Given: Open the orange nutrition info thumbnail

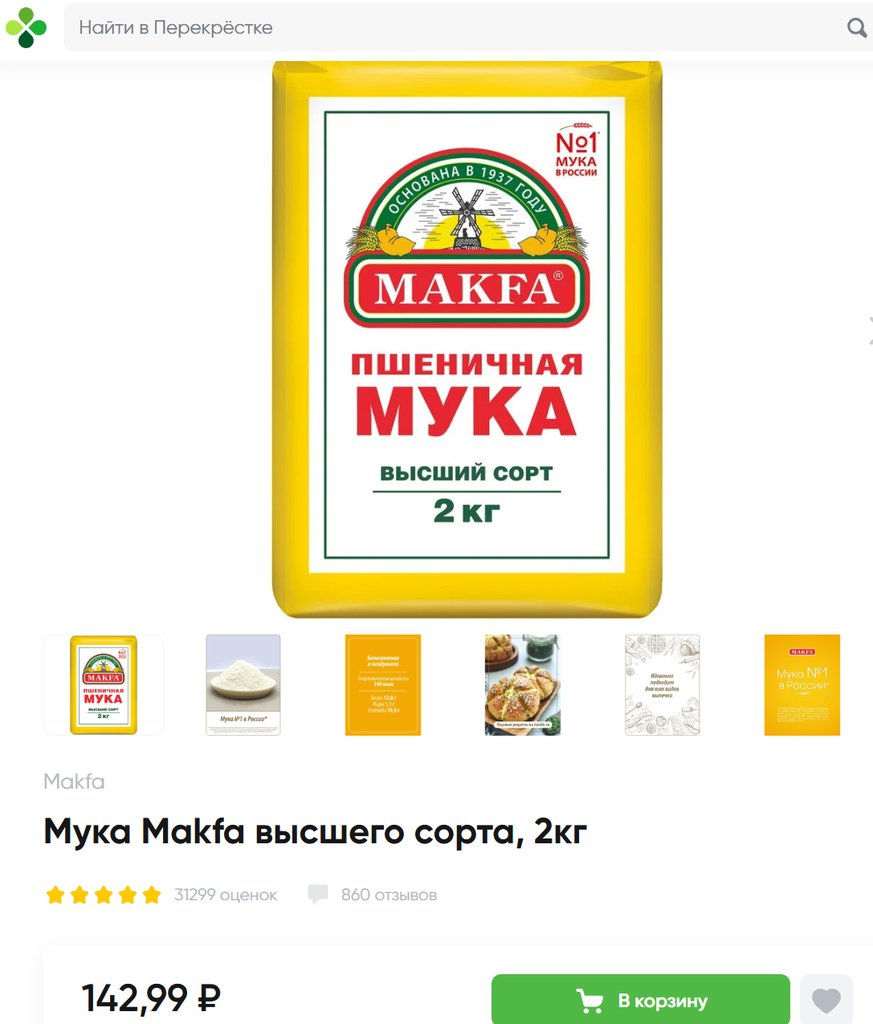Looking at the screenshot, I should (x=383, y=685).
